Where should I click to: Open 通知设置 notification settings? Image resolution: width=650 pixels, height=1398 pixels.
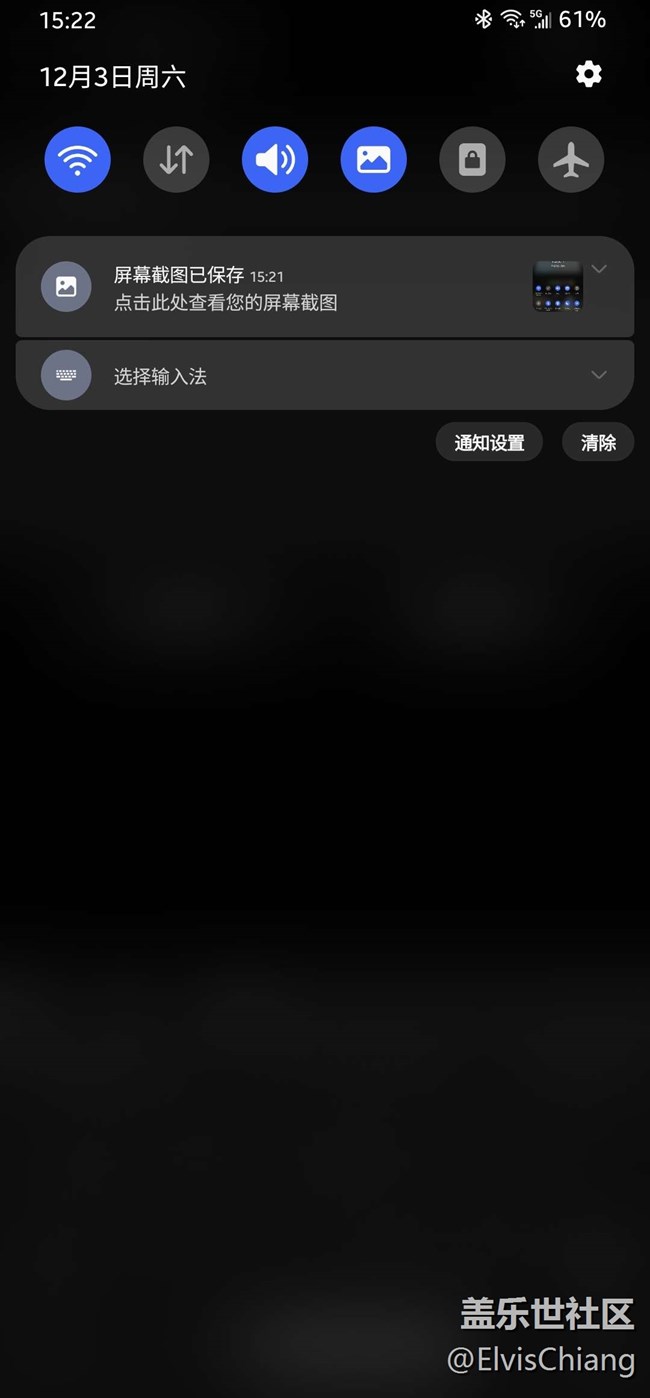489,442
